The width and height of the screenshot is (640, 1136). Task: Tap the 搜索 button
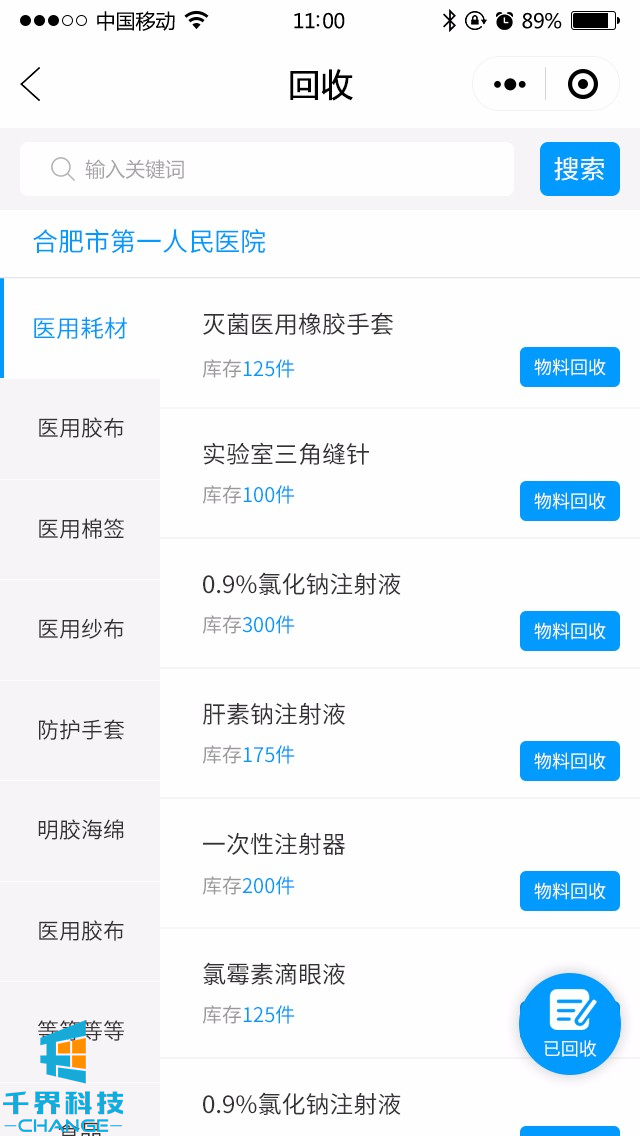[x=579, y=169]
